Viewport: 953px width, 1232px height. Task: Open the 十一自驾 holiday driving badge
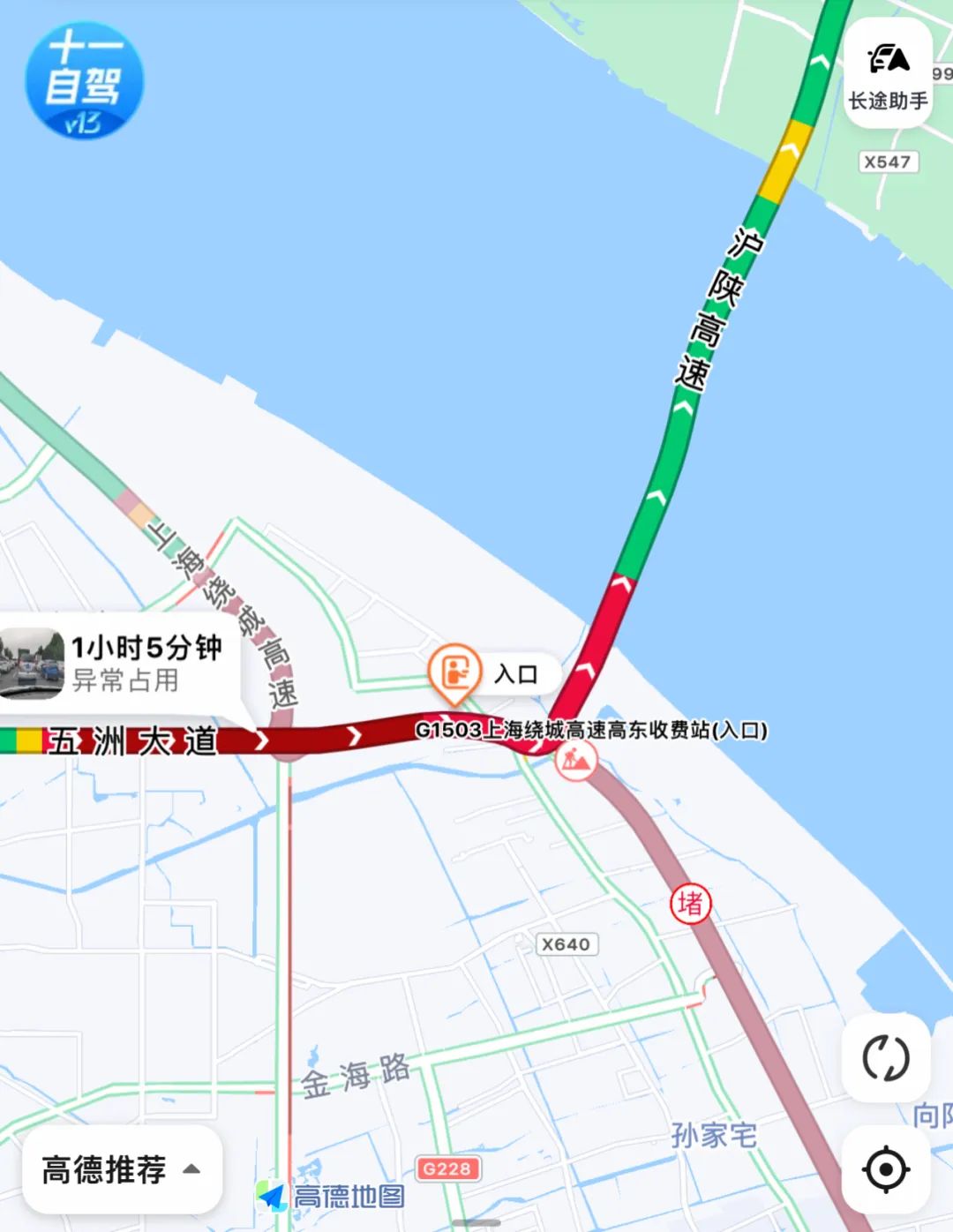point(83,81)
